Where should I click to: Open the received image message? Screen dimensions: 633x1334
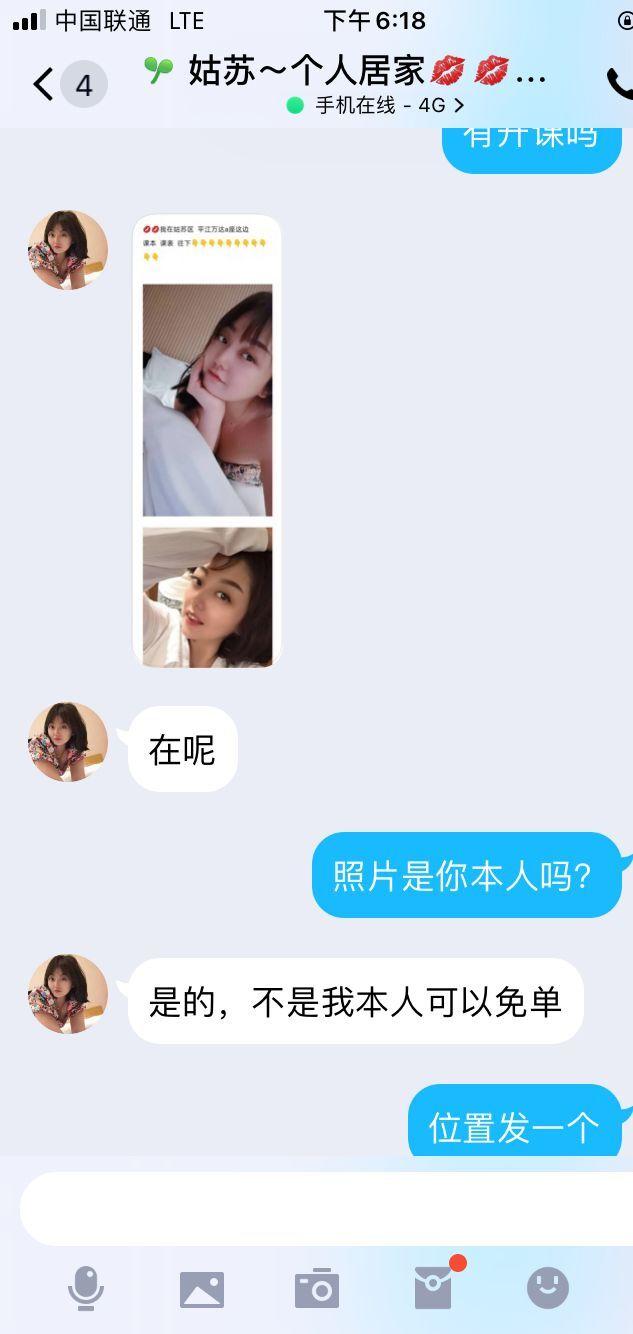tap(207, 440)
